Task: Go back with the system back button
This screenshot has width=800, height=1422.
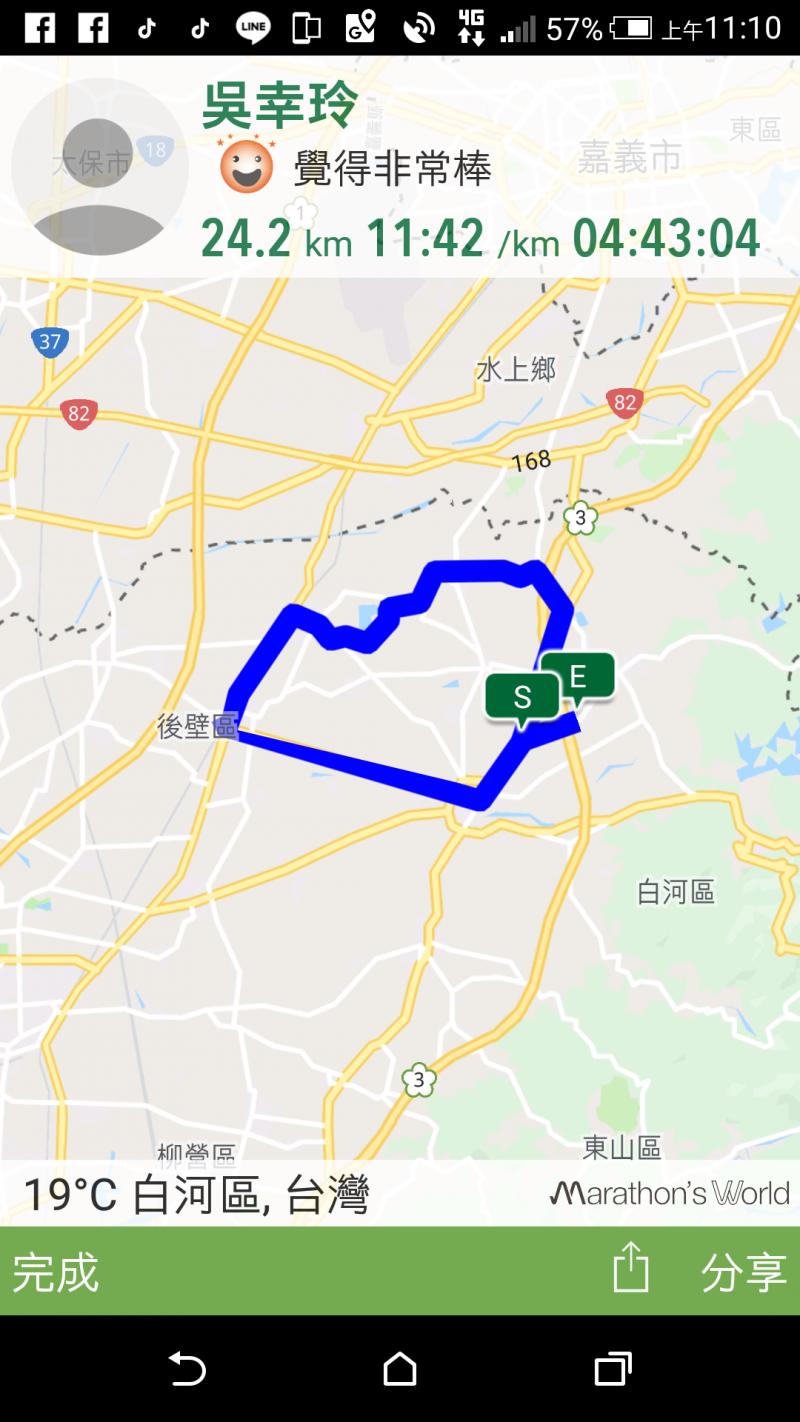Action: pyautogui.click(x=187, y=1368)
